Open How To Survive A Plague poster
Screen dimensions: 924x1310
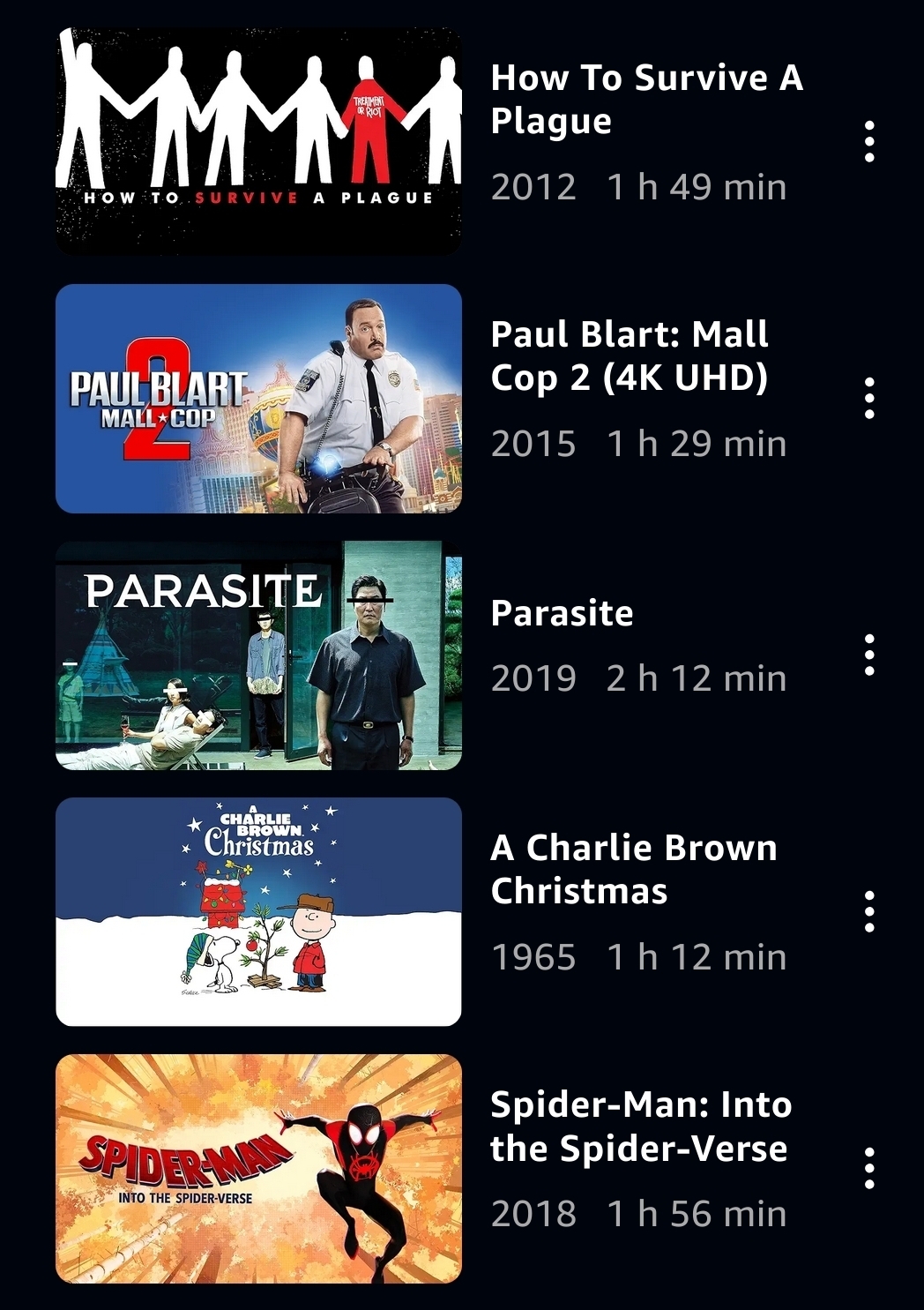[x=258, y=142]
